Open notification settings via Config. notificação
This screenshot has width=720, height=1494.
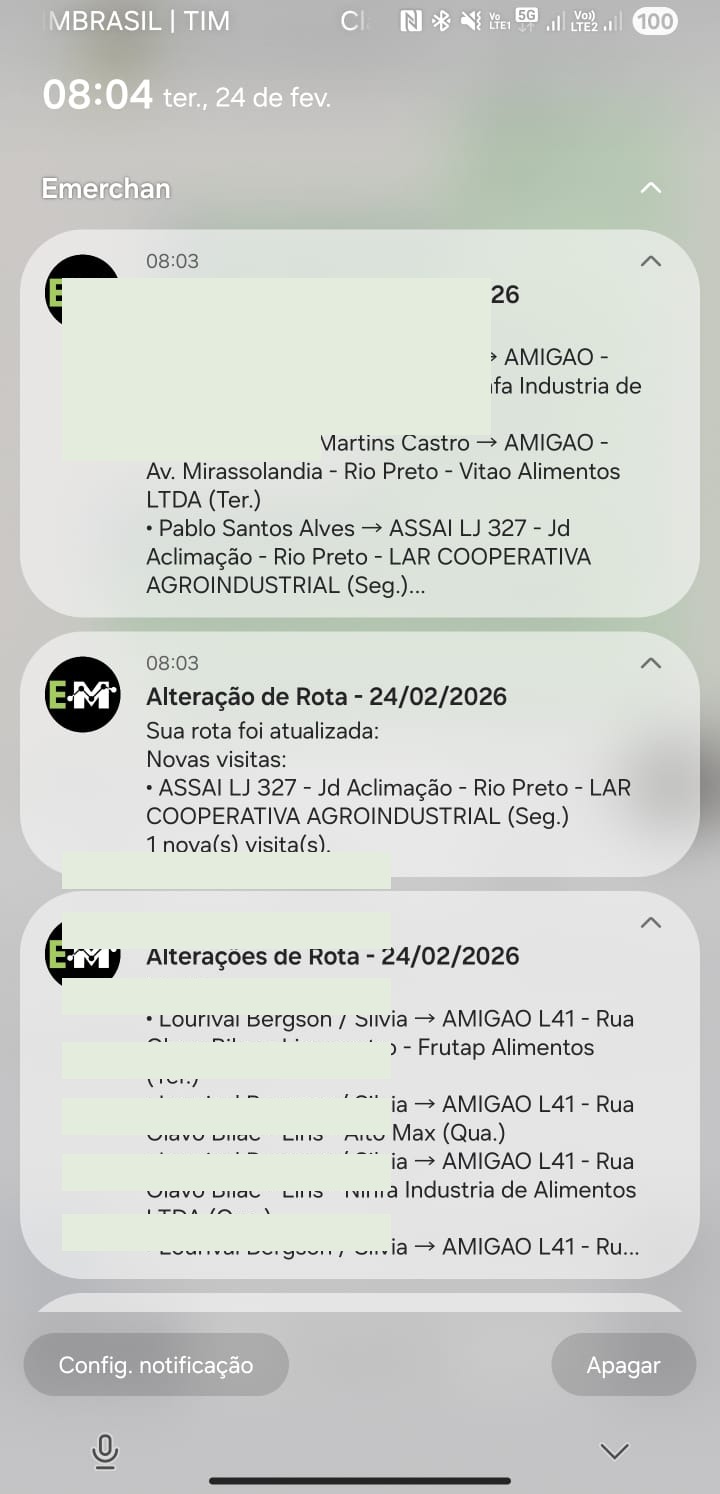[x=156, y=1364]
